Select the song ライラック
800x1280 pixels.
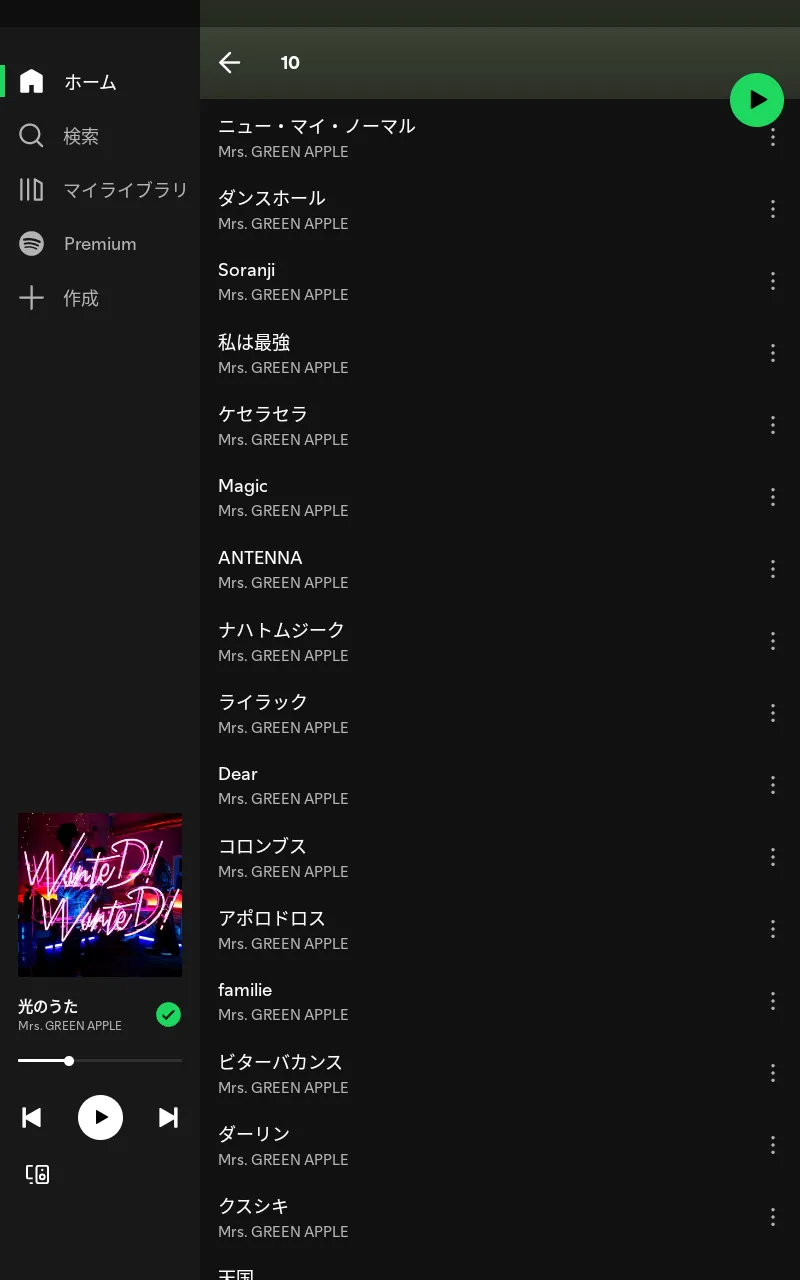click(480, 713)
